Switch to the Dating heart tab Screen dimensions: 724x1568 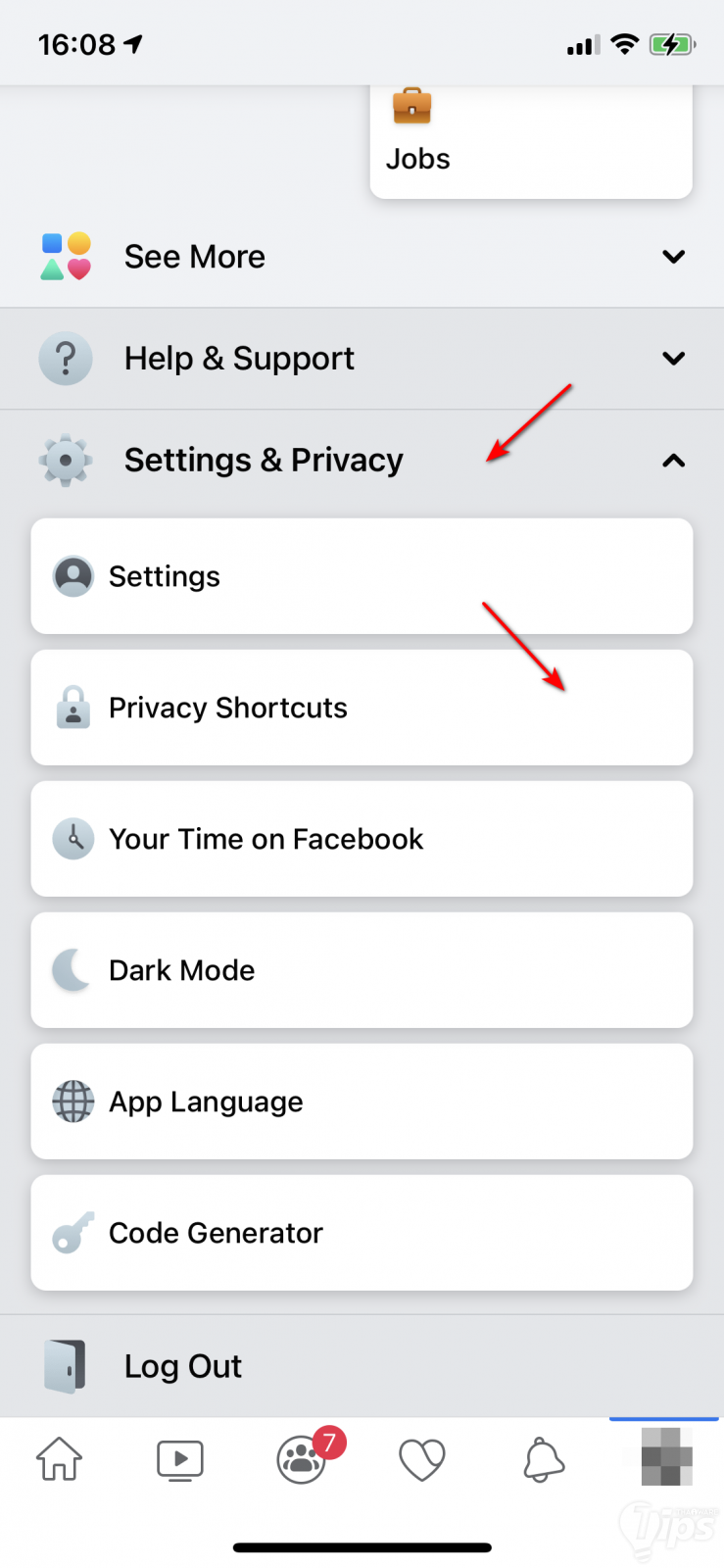pos(422,1459)
